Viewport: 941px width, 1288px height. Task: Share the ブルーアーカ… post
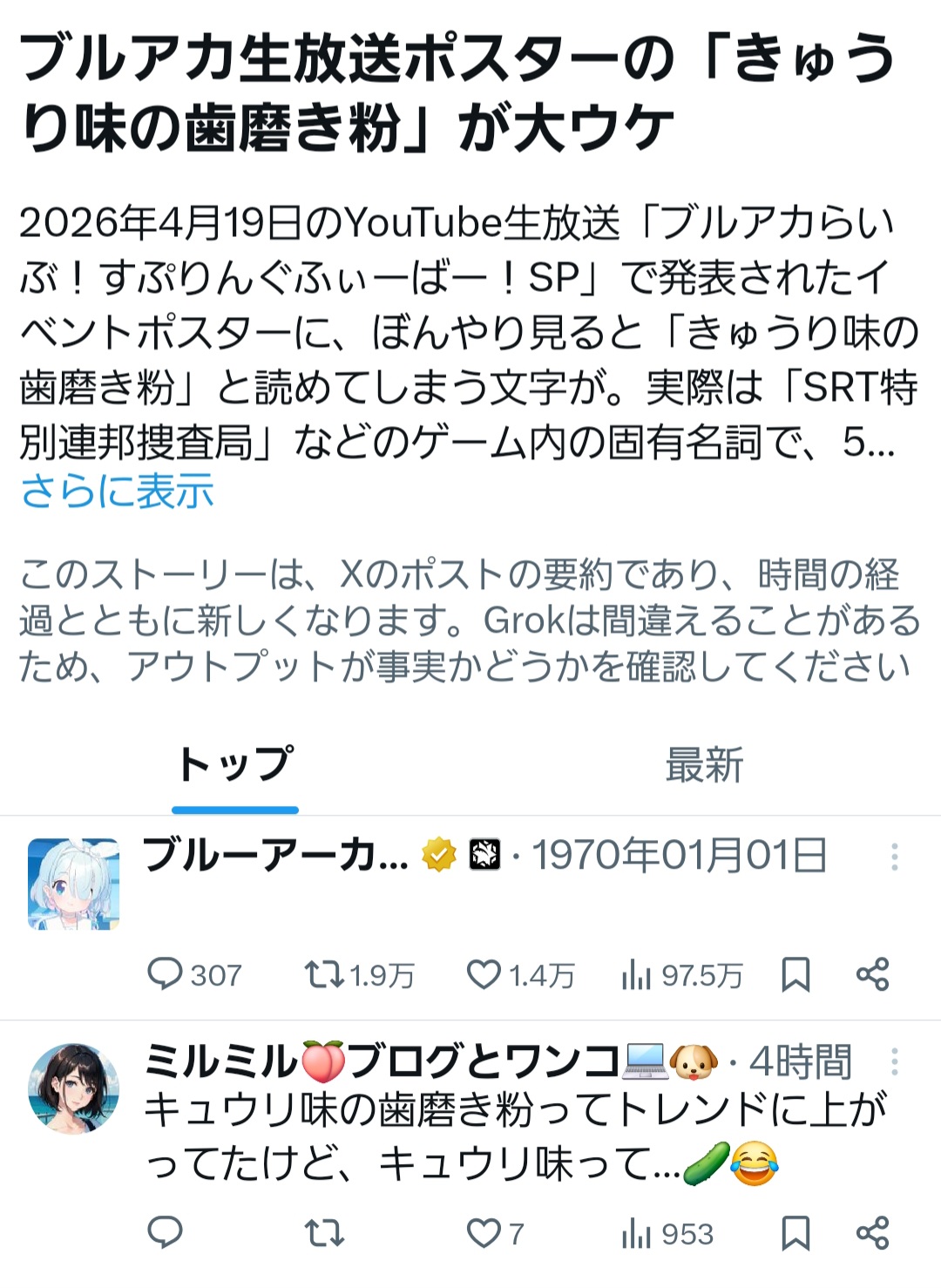872,974
